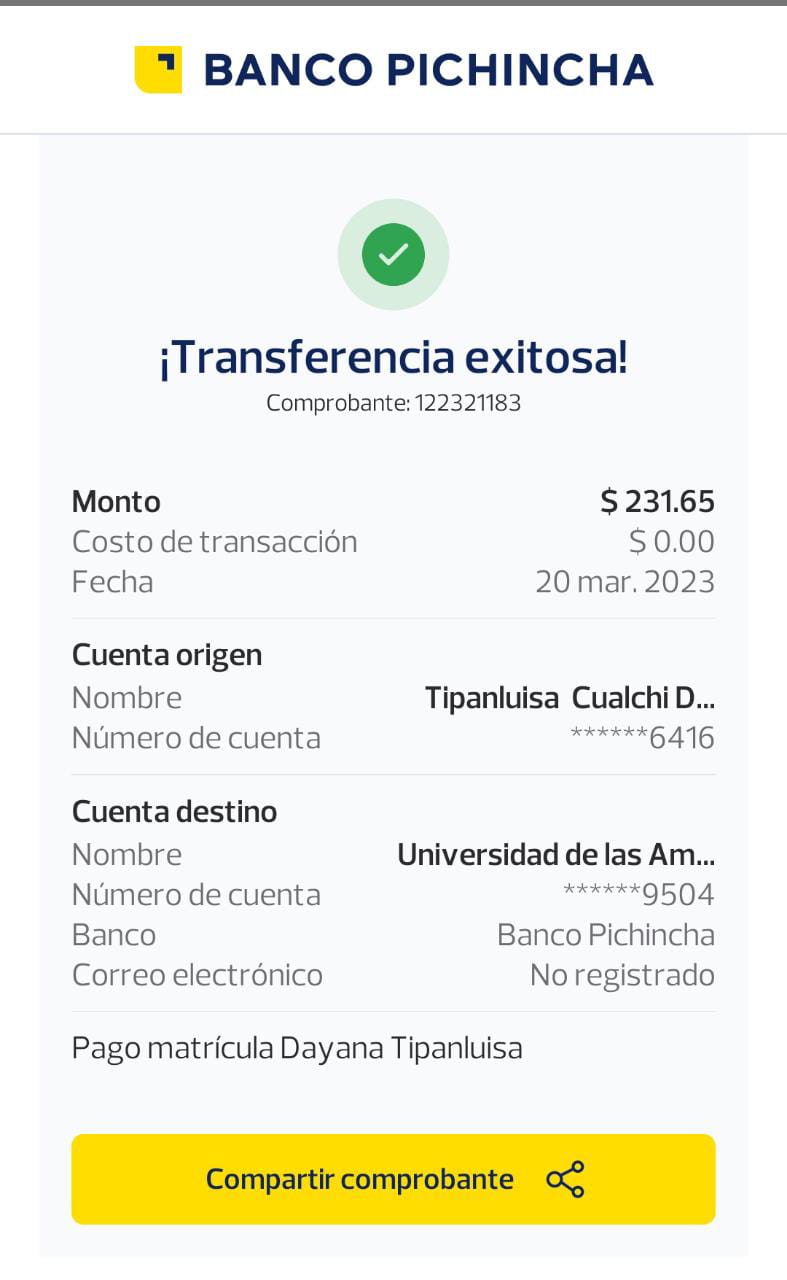The image size is (787, 1280).
Task: Tap the Compartir comprobante button
Action: 393,1179
